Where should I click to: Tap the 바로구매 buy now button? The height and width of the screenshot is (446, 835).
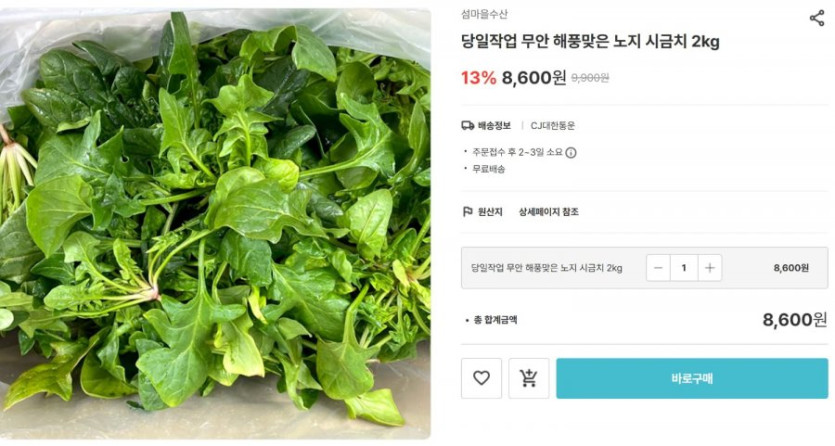pyautogui.click(x=691, y=378)
